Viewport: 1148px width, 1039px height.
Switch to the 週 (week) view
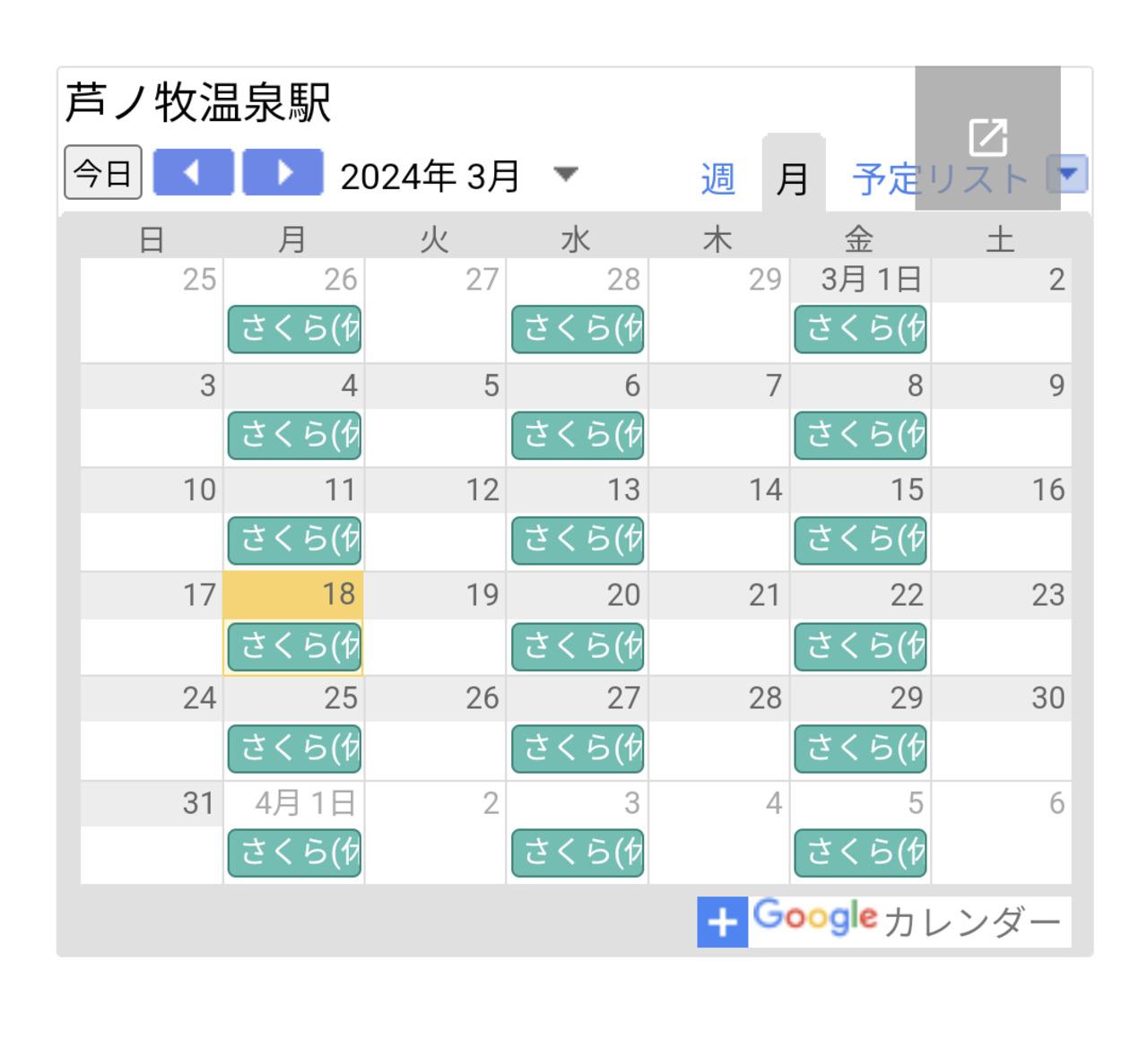tap(717, 178)
